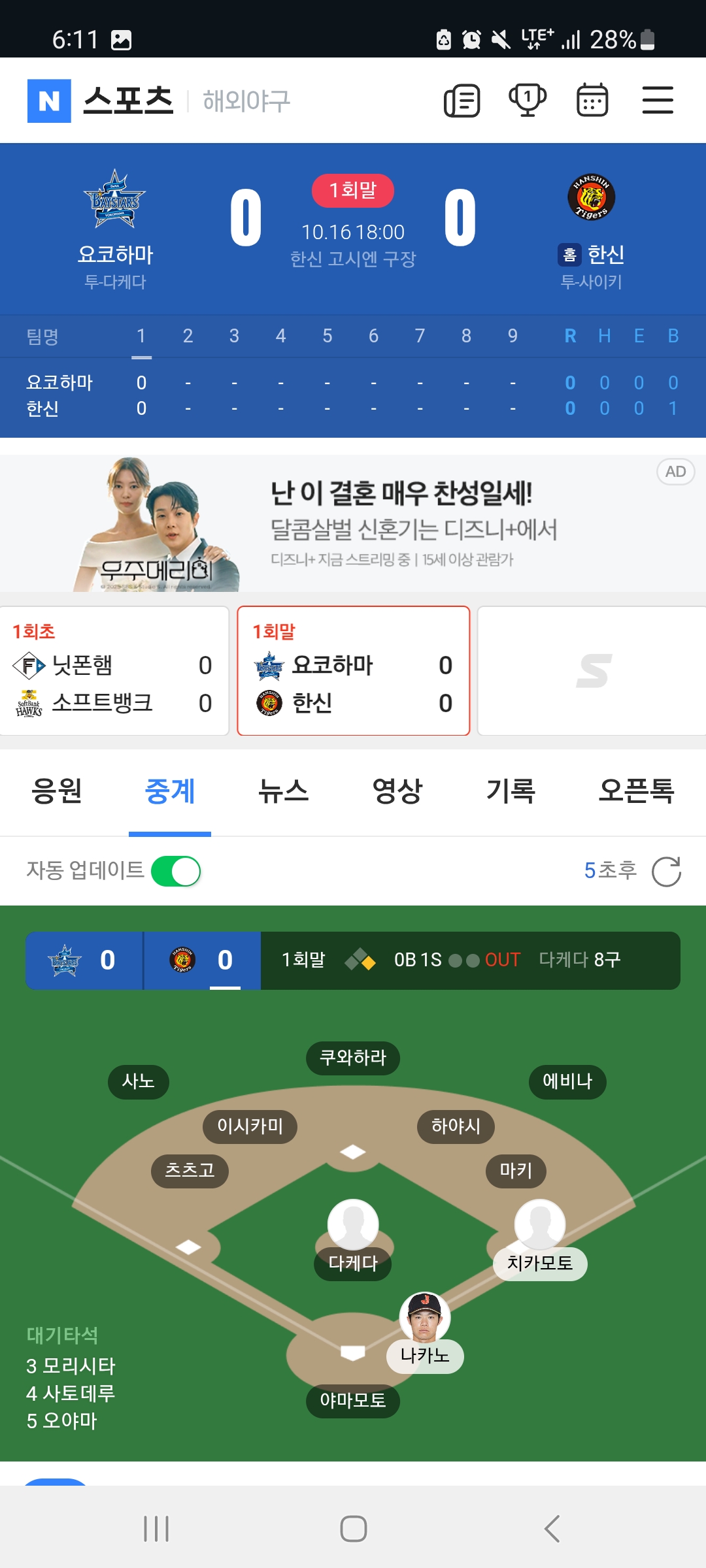Screen dimensions: 706x1568
Task: Open the 닛폰햄 vs 소프트뱅크 game card
Action: [x=114, y=671]
